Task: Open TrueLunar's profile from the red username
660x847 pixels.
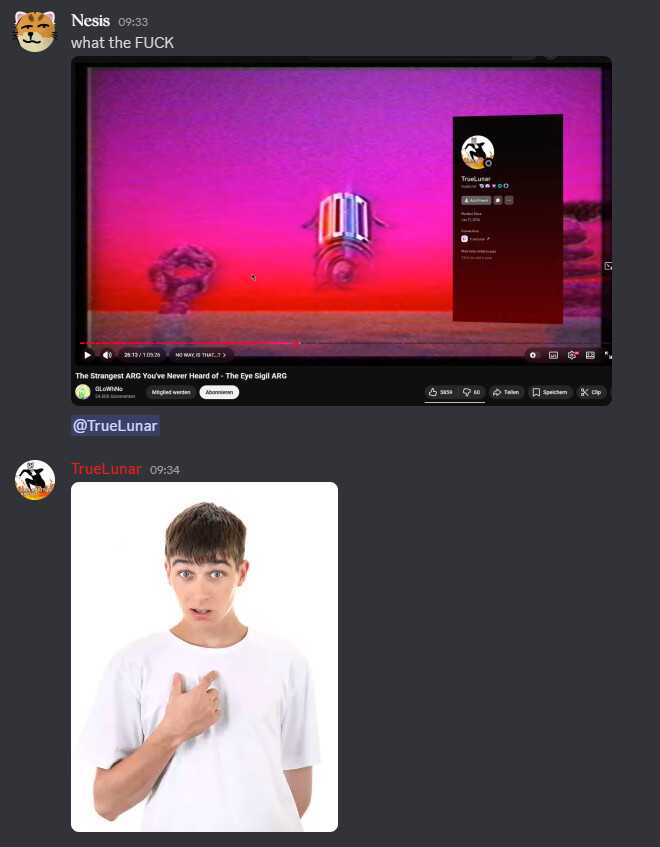Action: (x=106, y=469)
